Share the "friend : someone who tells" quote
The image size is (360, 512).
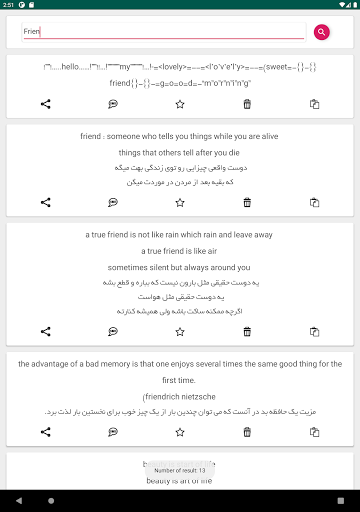(x=46, y=202)
